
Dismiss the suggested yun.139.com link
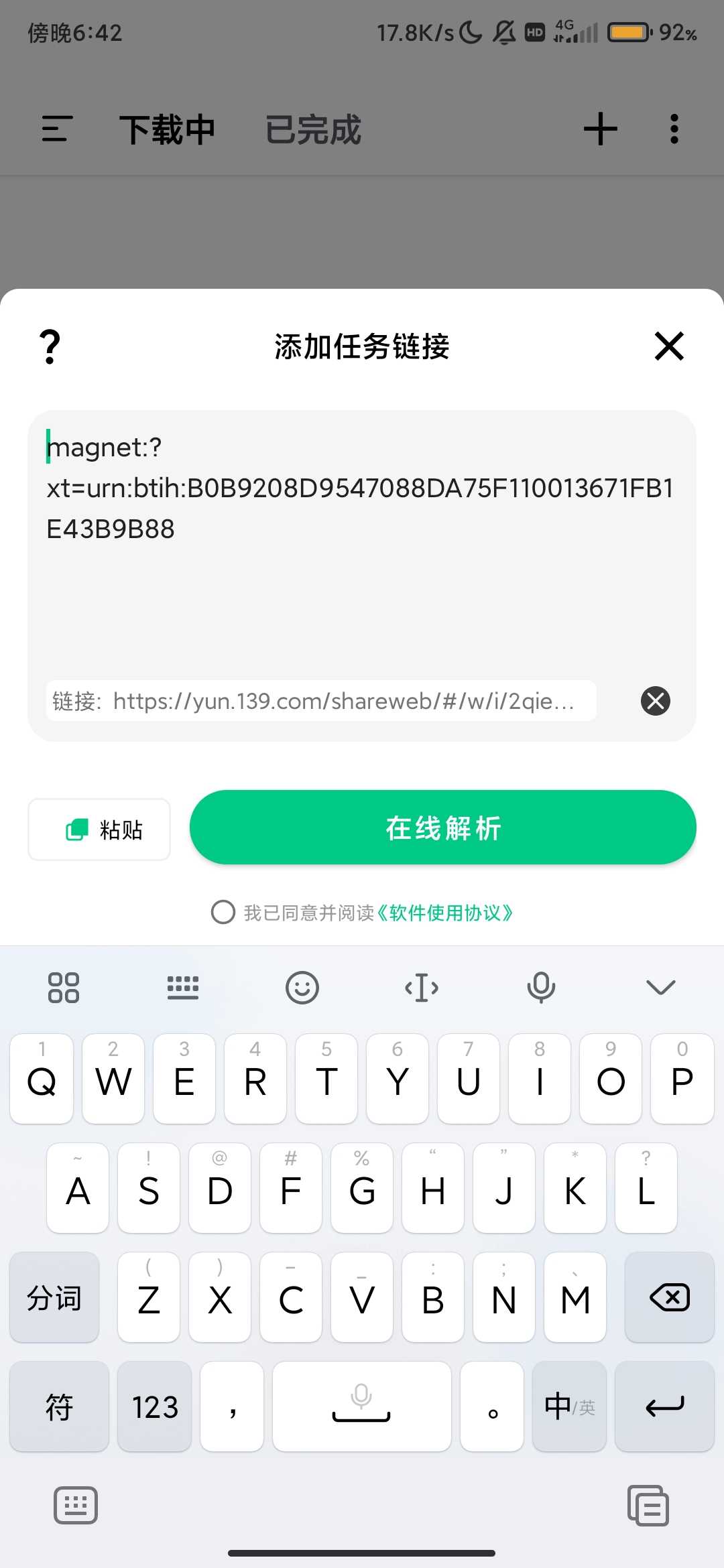tap(655, 701)
